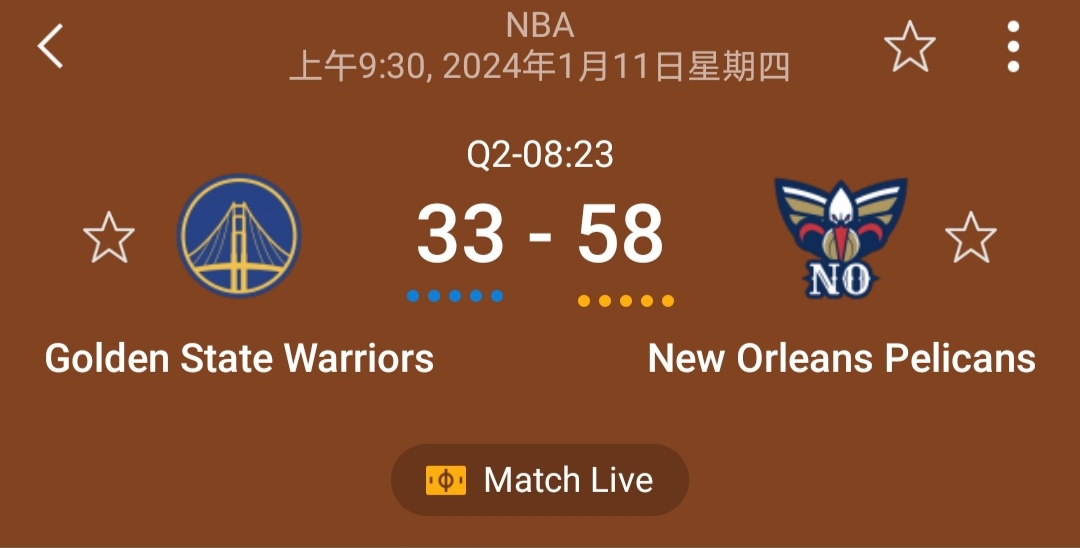Favorite the New Orleans Pelicans team
Image resolution: width=1080 pixels, height=548 pixels.
970,238
